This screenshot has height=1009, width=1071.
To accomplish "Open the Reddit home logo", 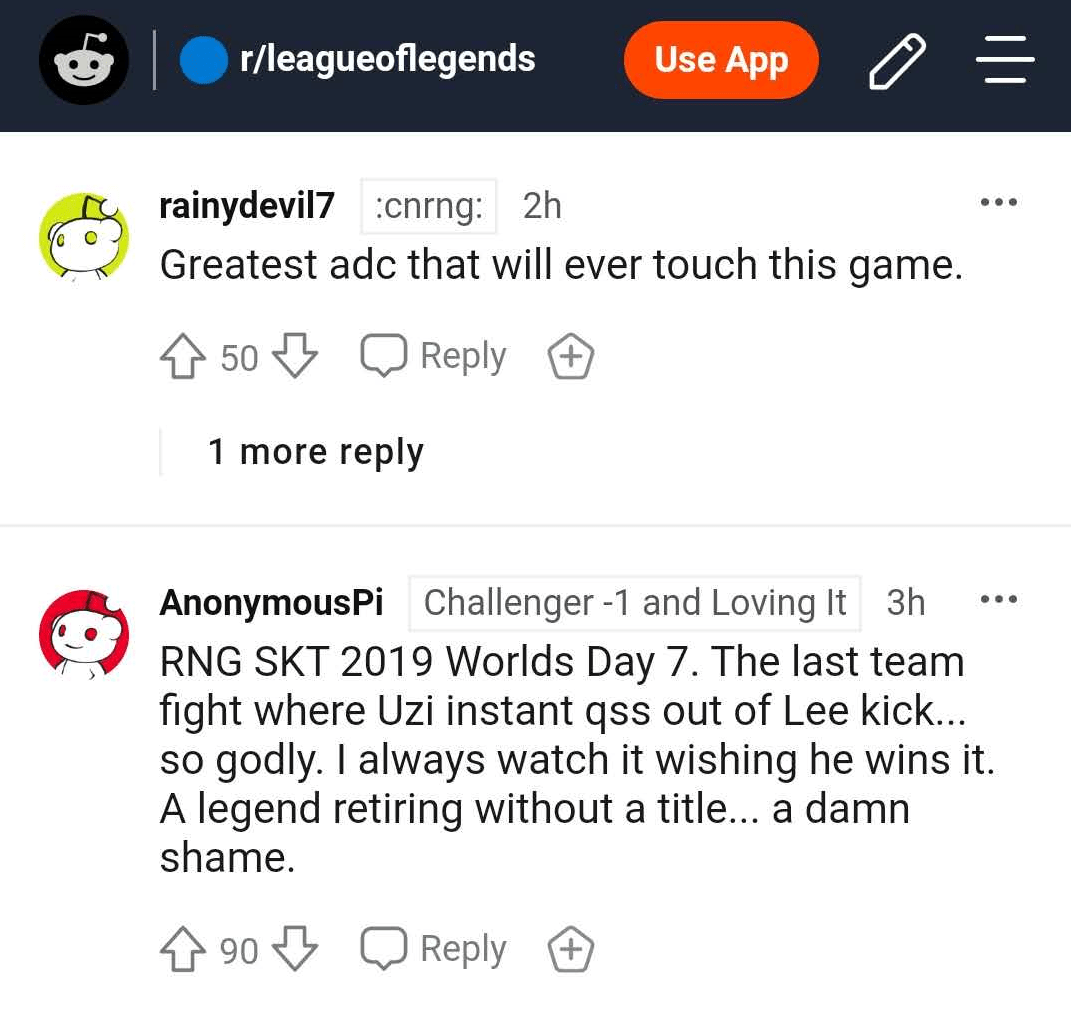I will [x=84, y=62].
